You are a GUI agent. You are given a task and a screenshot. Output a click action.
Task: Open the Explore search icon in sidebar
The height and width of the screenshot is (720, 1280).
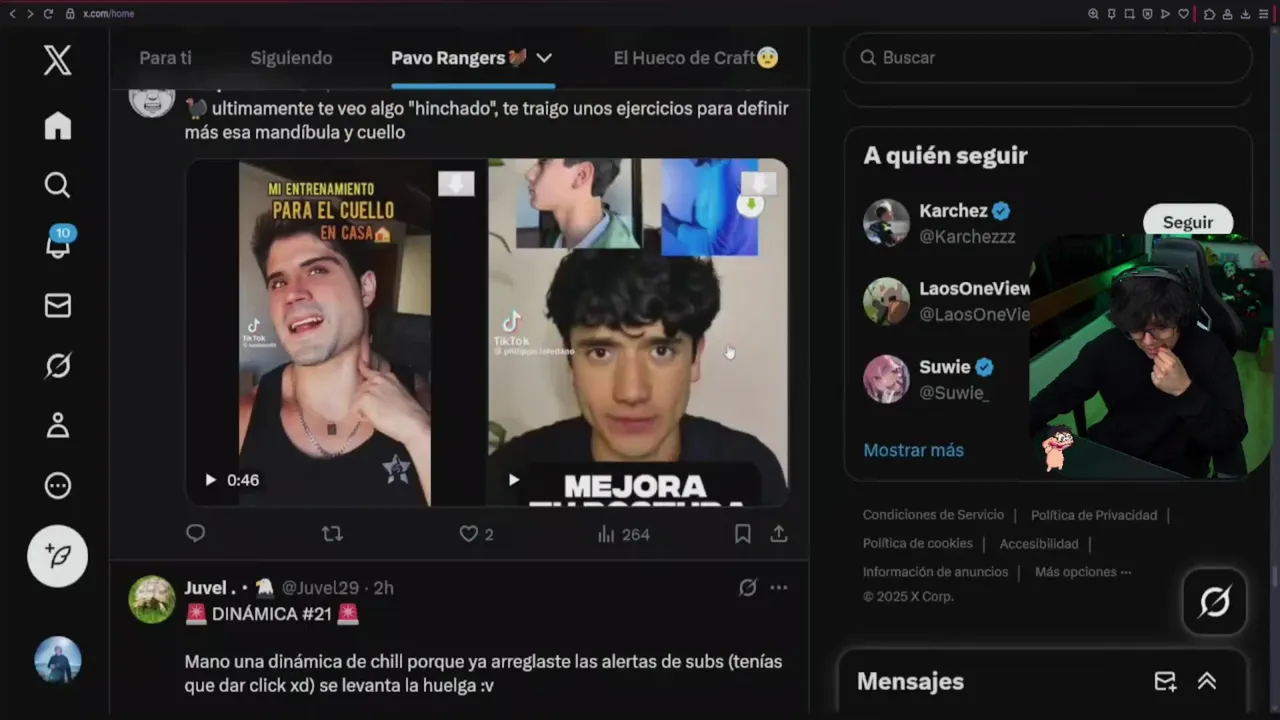[57, 185]
